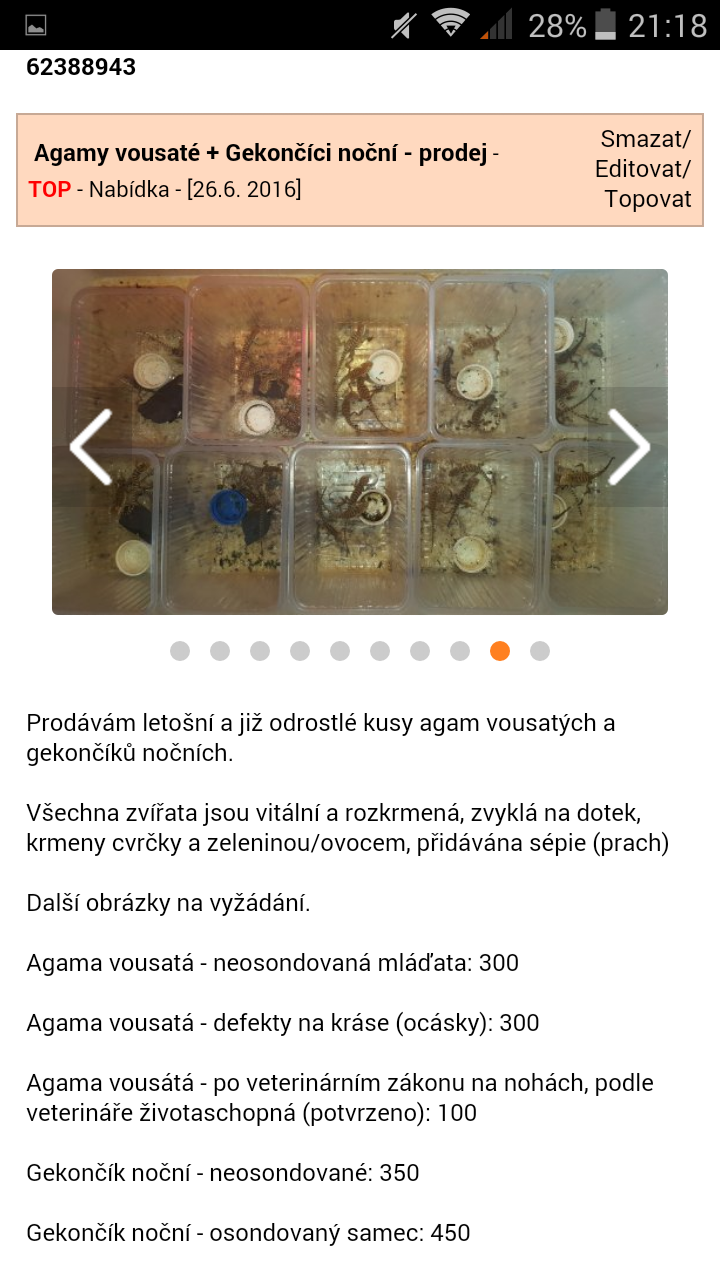720x1280 pixels.
Task: Show the next photo with right arrow
Action: click(x=629, y=447)
